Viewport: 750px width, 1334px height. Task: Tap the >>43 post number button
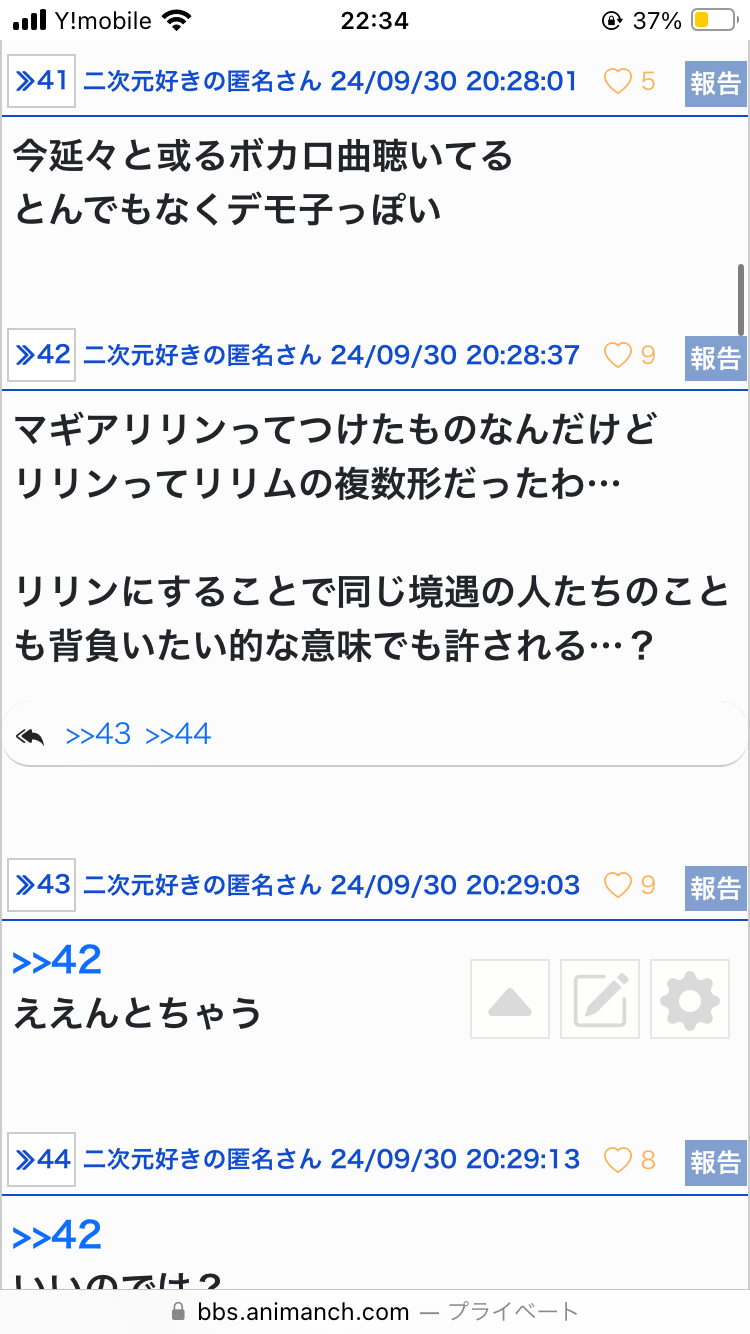click(41, 884)
